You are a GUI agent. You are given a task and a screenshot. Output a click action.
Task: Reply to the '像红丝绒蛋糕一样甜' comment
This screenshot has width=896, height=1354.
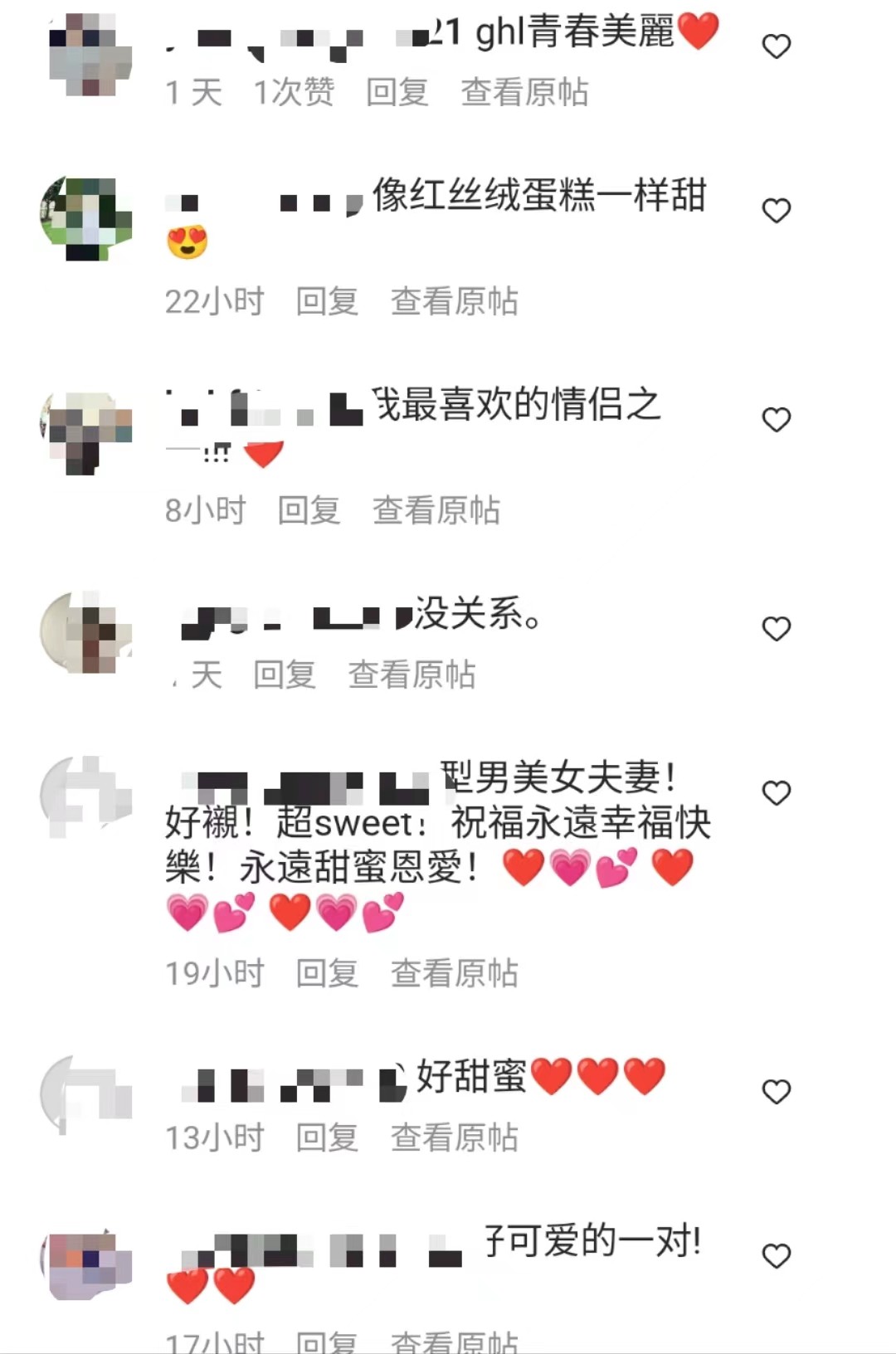tap(327, 301)
